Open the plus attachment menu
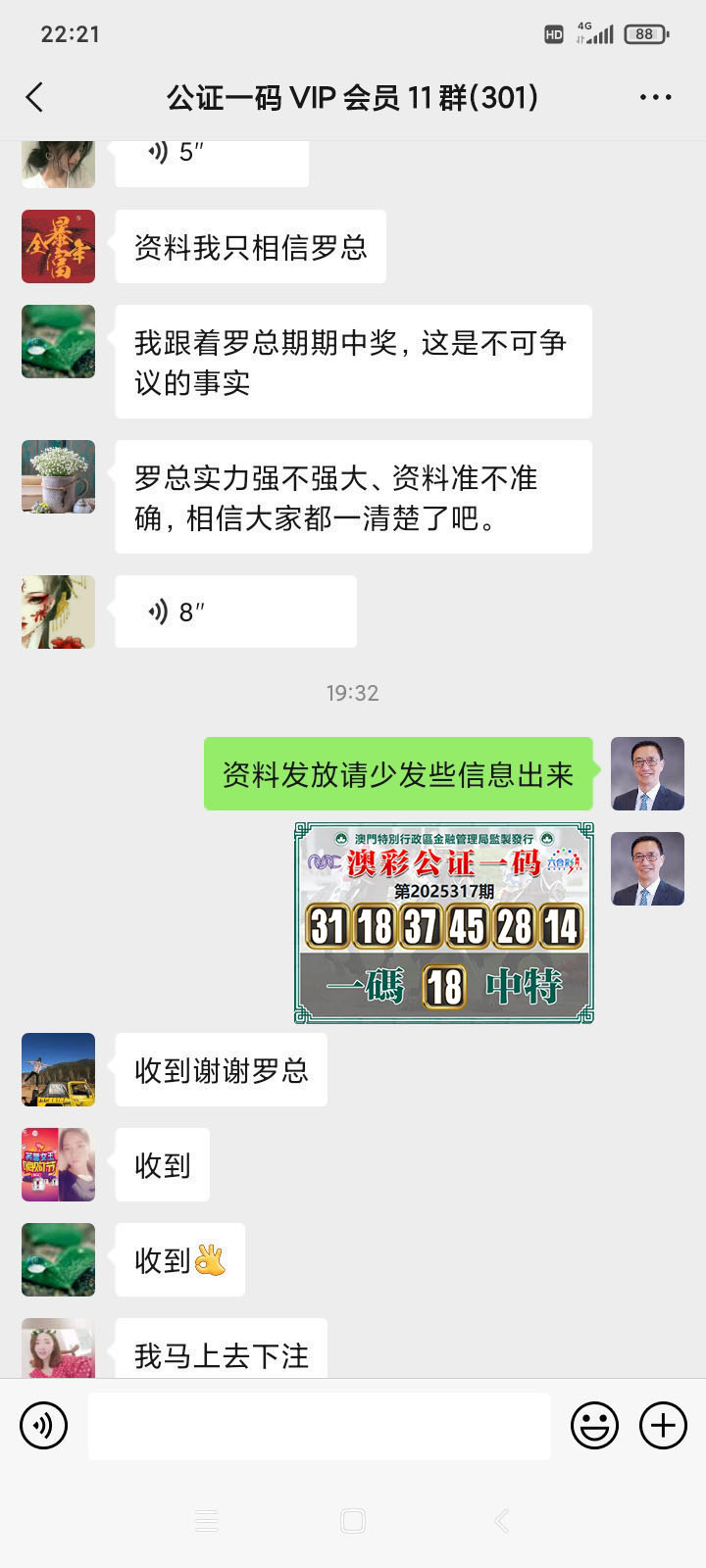The height and width of the screenshot is (1568, 706). pyautogui.click(x=663, y=1425)
